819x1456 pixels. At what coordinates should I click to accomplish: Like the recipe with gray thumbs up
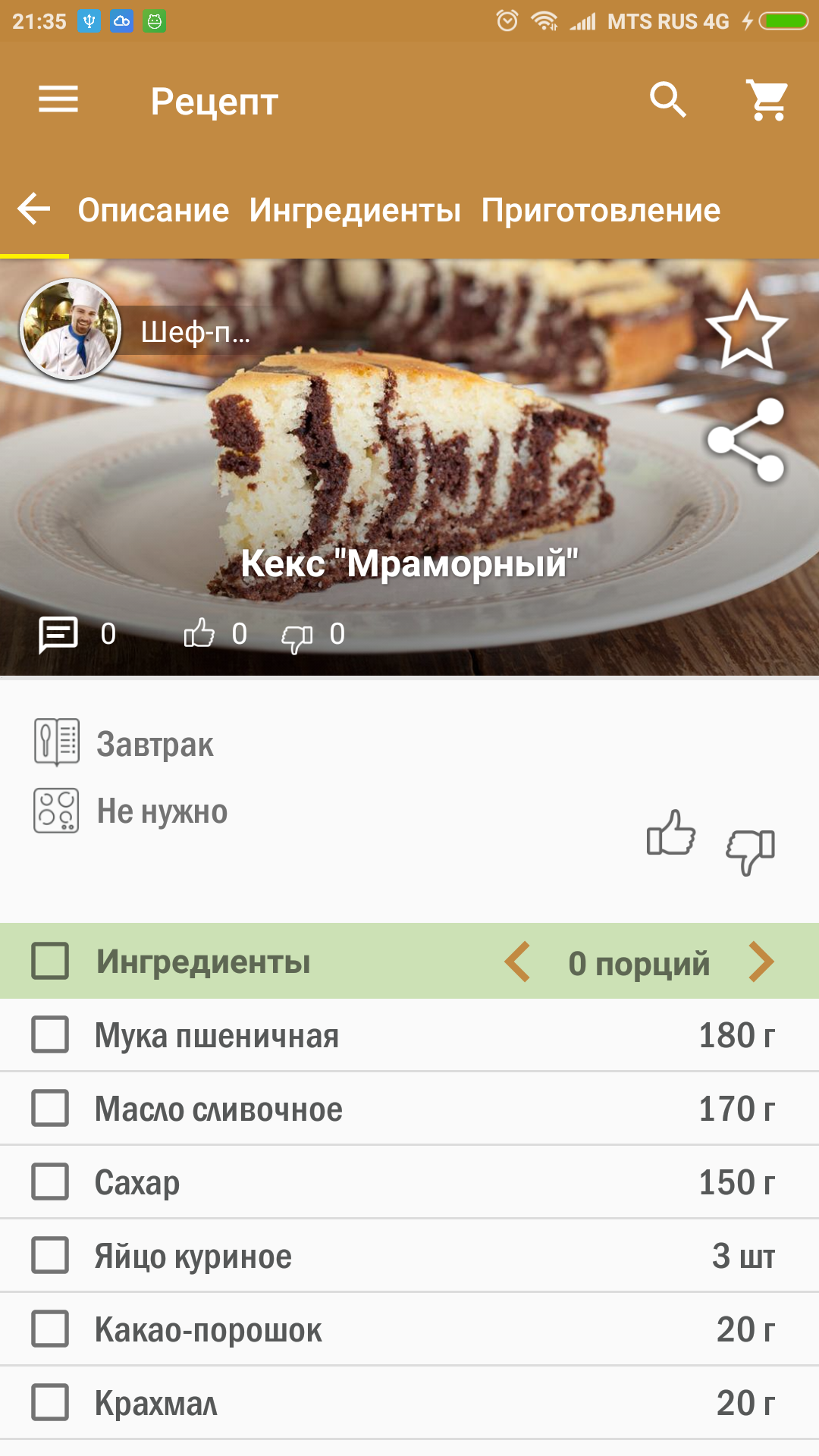click(671, 833)
